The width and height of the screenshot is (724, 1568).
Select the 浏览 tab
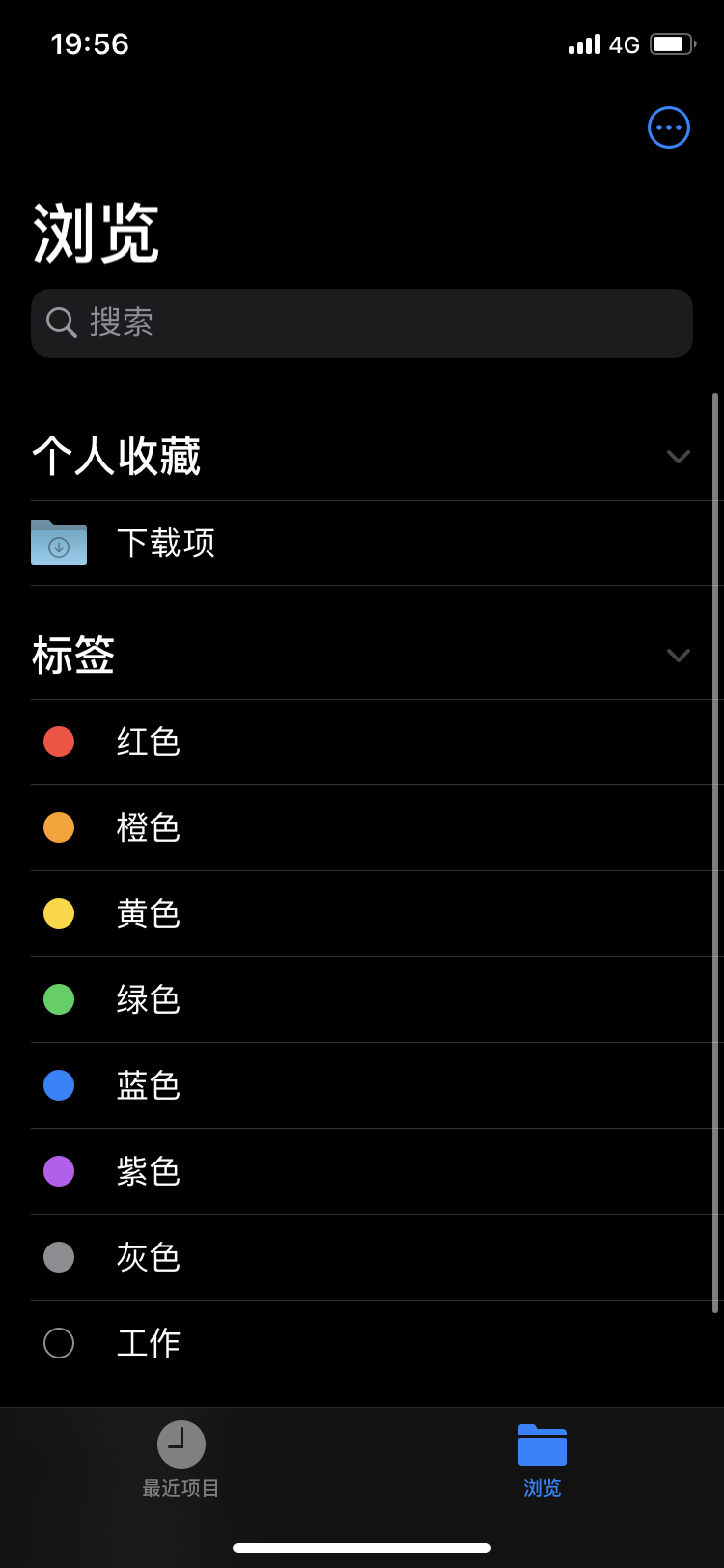tap(543, 1458)
